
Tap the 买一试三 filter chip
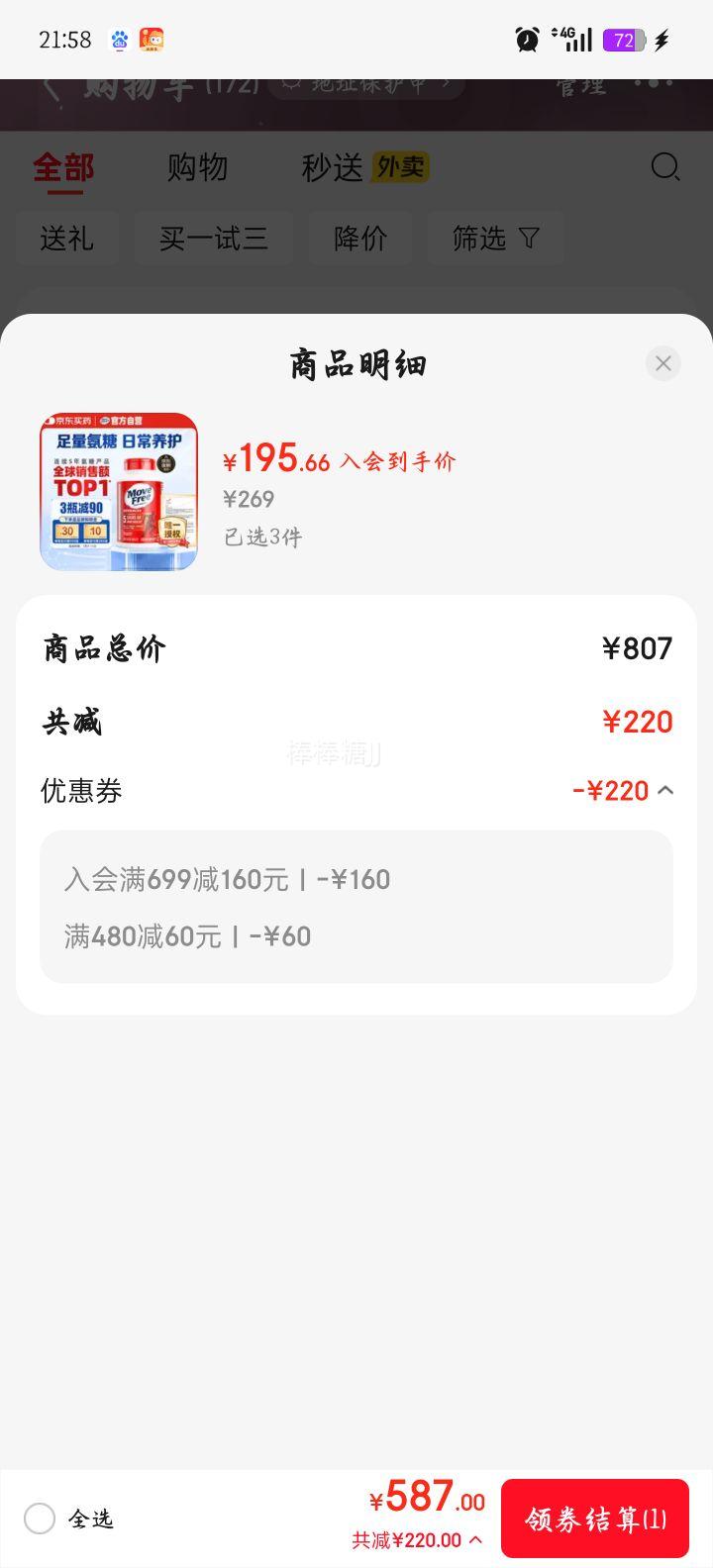coord(213,238)
